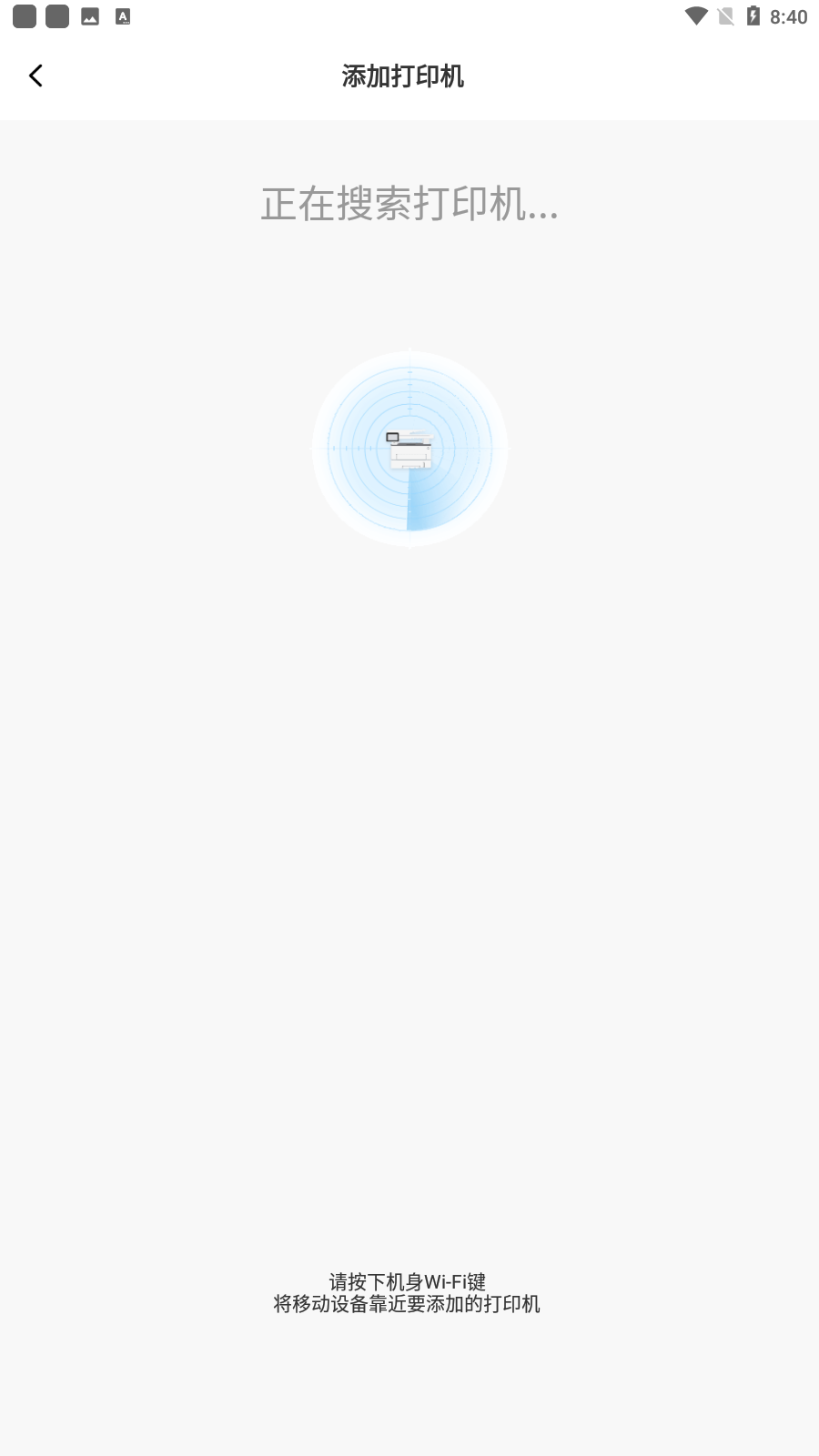Image resolution: width=819 pixels, height=1456 pixels.
Task: Go back from the add printer screen
Action: 36,76
